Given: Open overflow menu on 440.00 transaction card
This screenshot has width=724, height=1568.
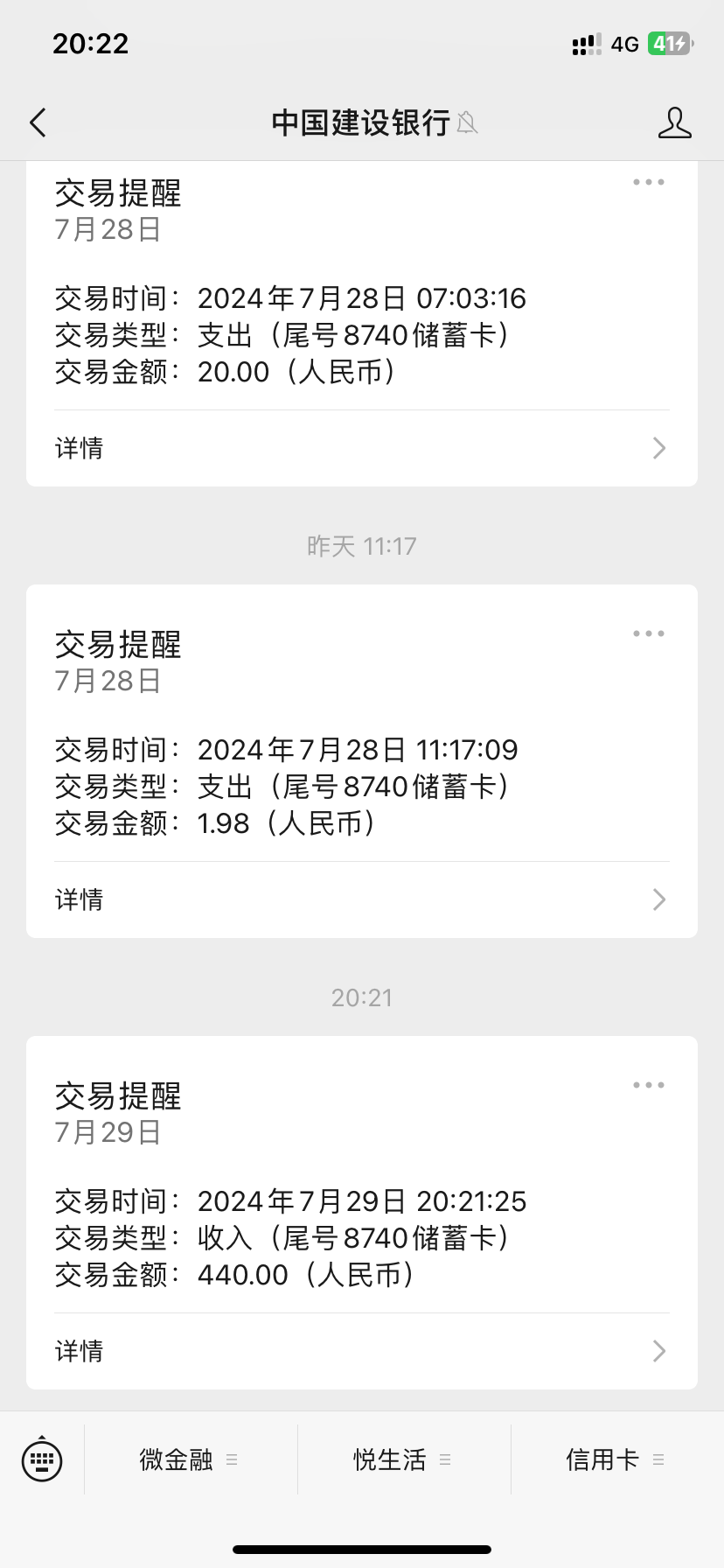Looking at the screenshot, I should click(649, 1085).
